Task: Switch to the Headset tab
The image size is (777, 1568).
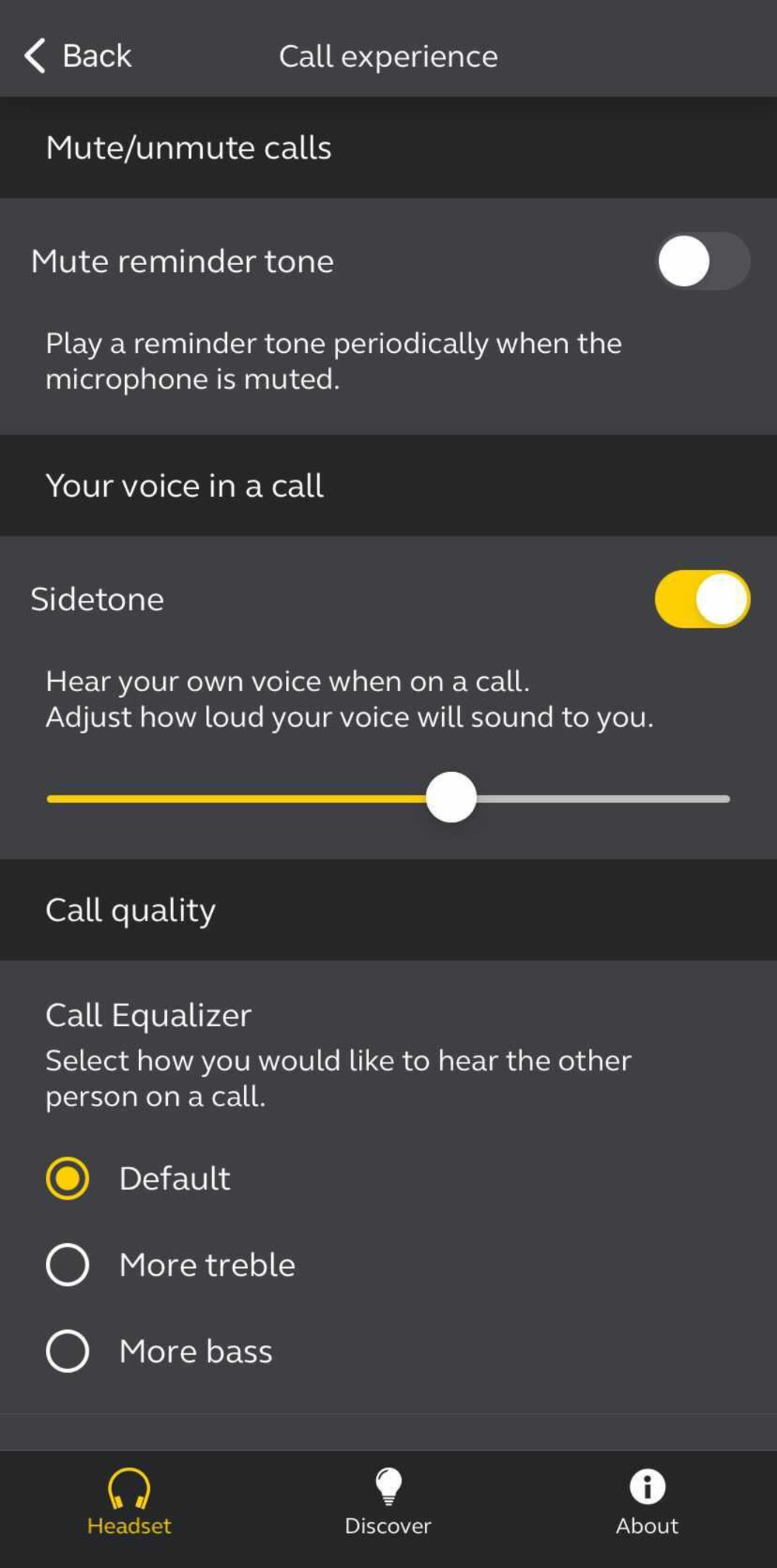Action: [129, 1502]
